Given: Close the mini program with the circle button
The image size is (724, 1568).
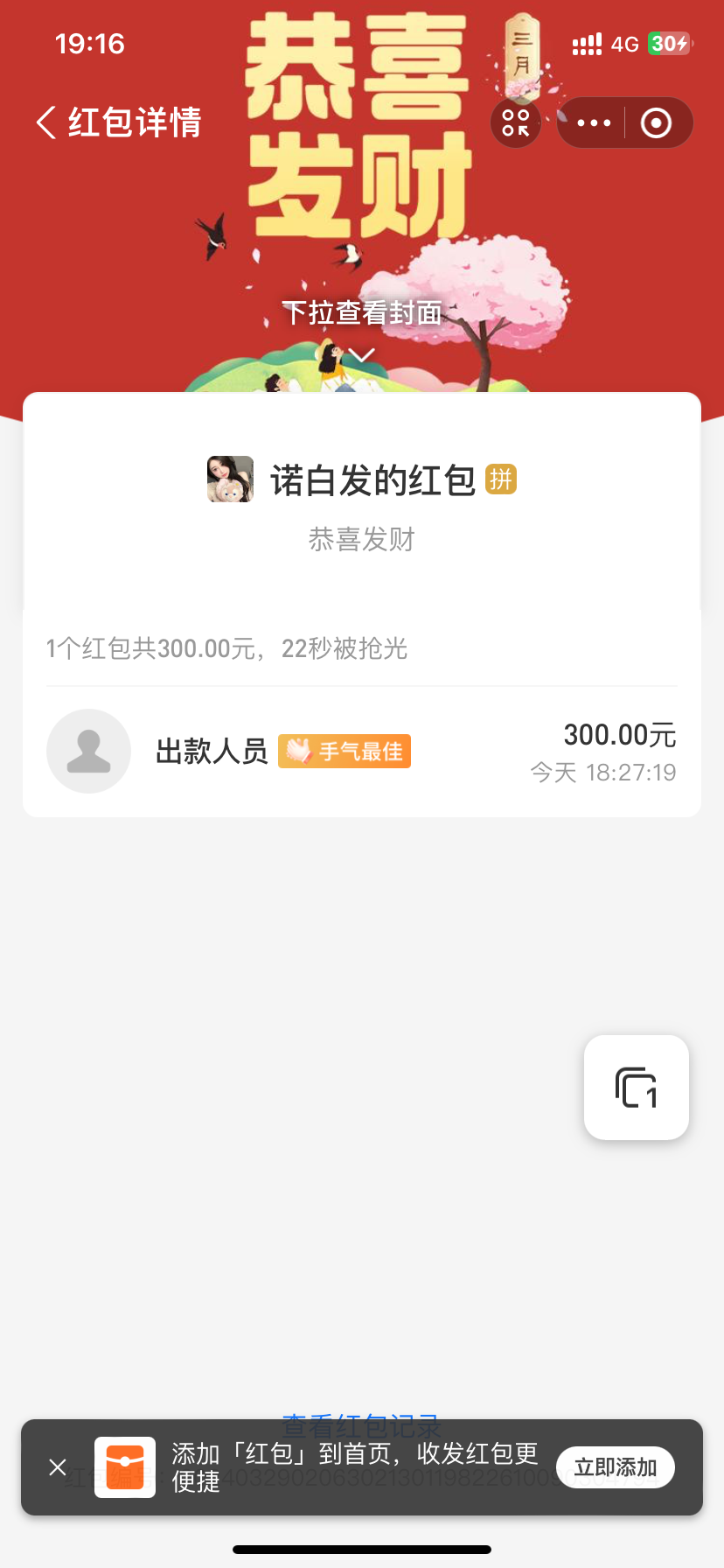Looking at the screenshot, I should point(656,122).
